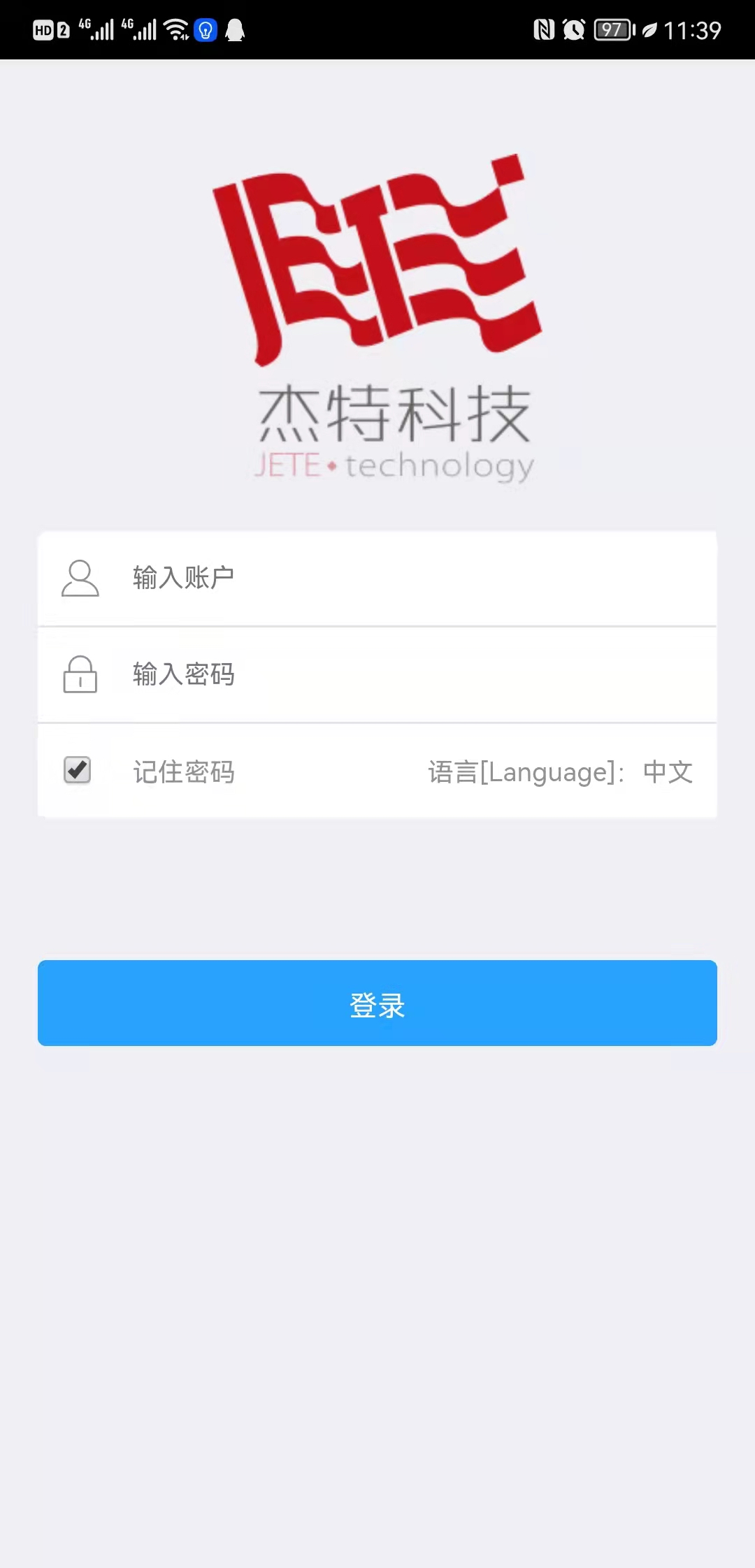The image size is (755, 1568).
Task: Uncheck the 记住密码 remember password checkbox
Action: pos(78,770)
